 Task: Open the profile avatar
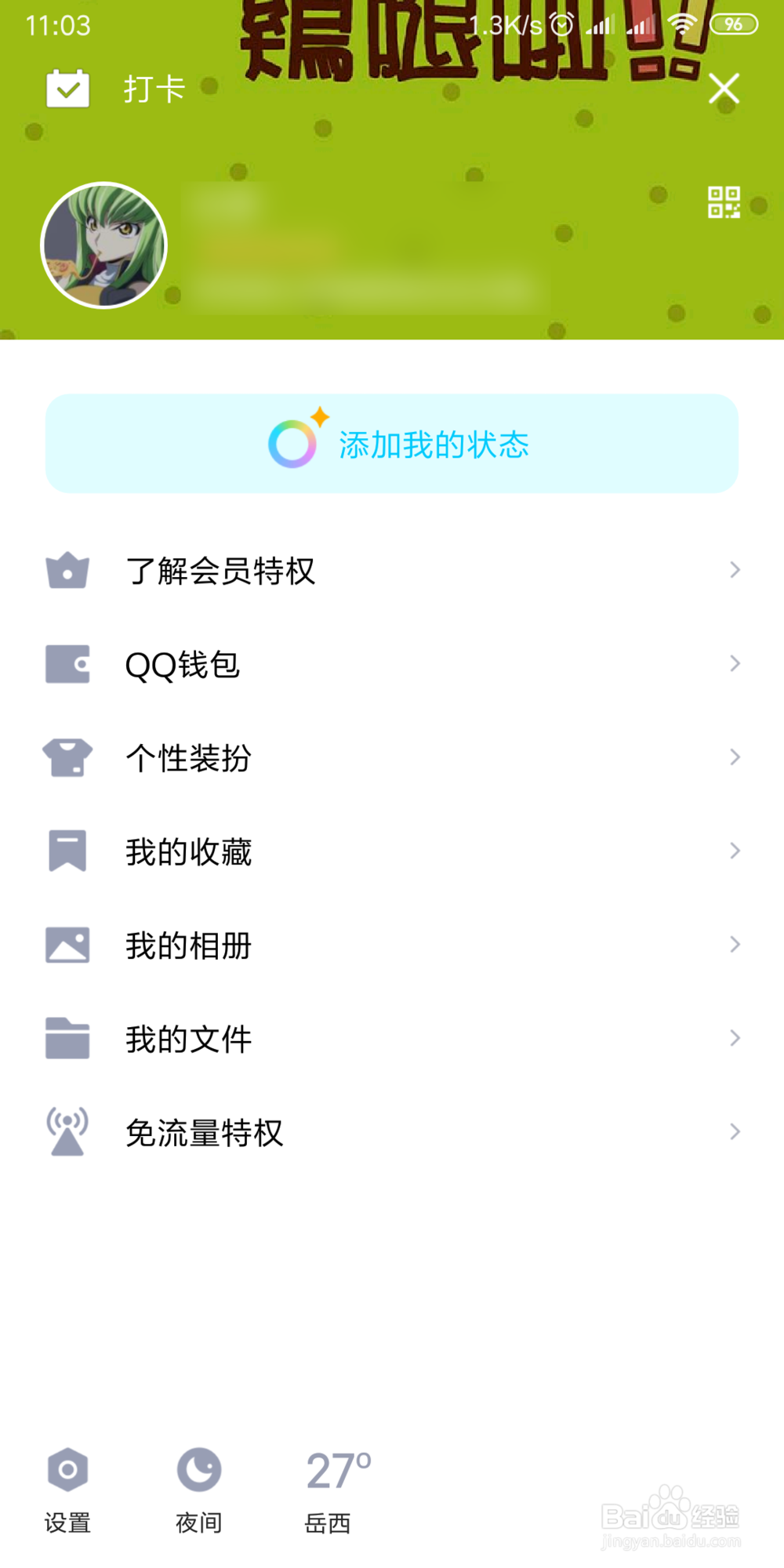(x=103, y=245)
